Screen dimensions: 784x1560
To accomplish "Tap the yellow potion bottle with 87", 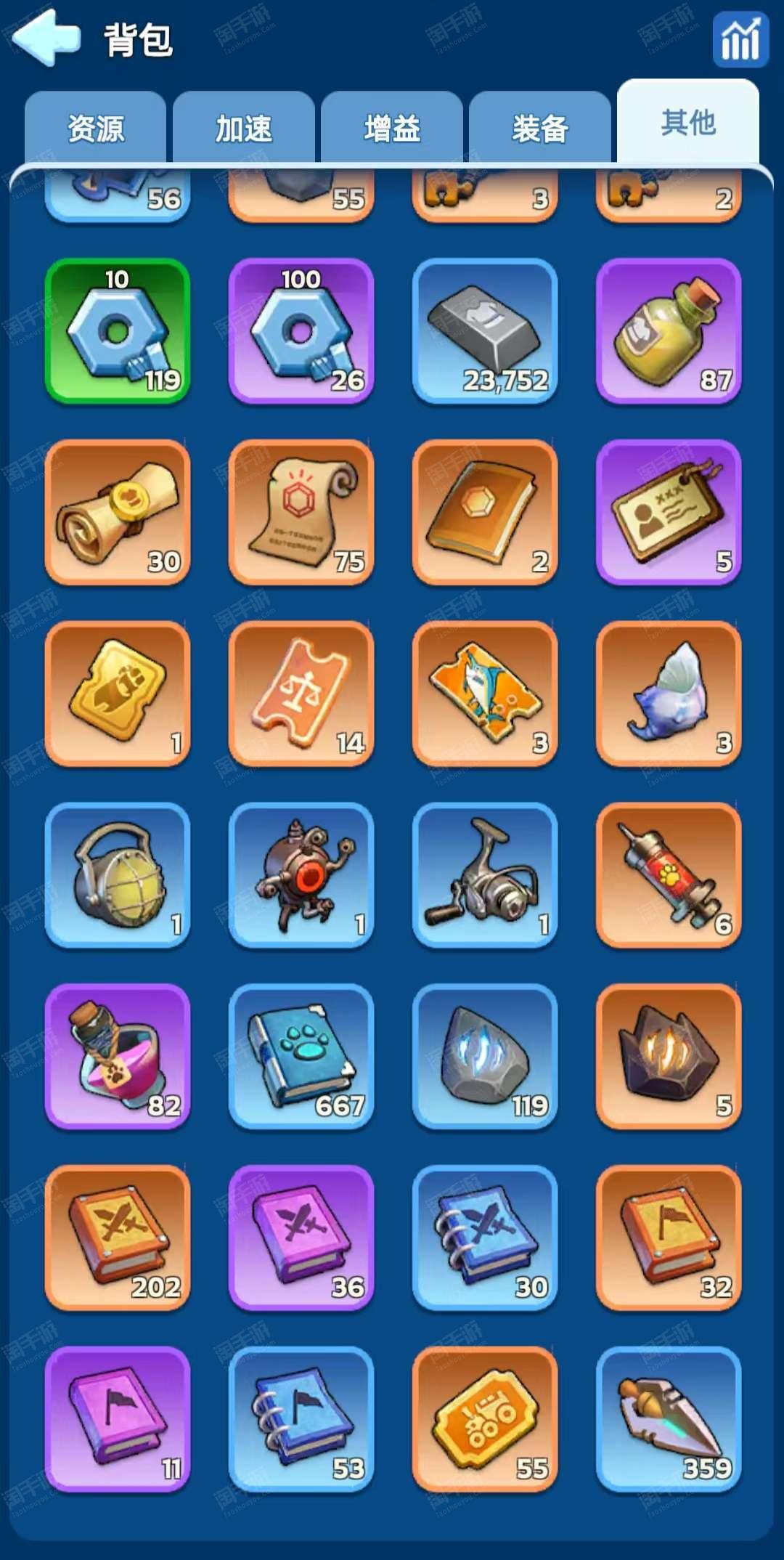I will click(x=669, y=330).
